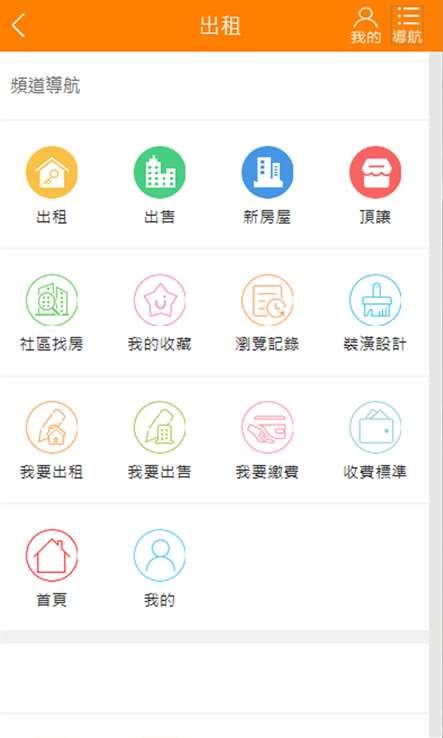The image size is (443, 738).
Task: Open 我的 in the channel grid
Action: pyautogui.click(x=160, y=568)
